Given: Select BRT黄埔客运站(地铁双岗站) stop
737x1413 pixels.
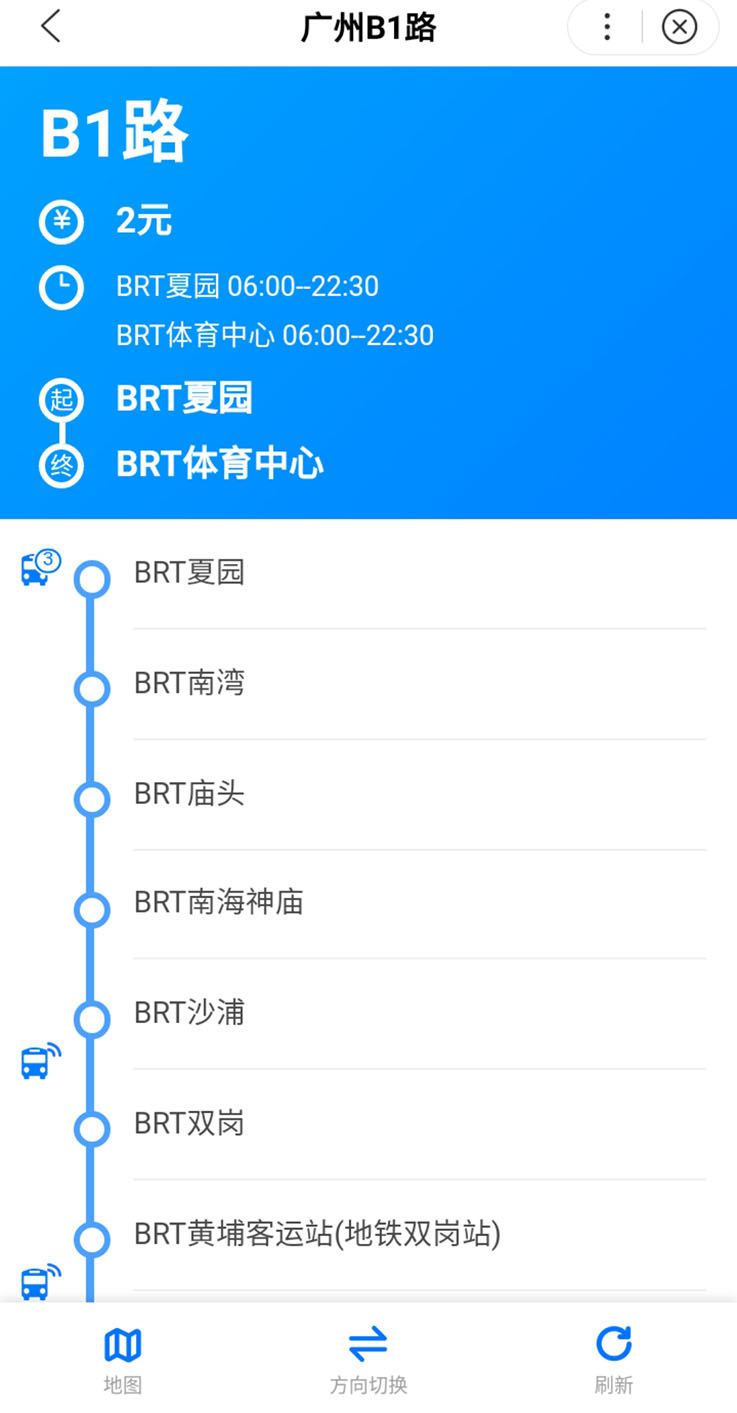Looking at the screenshot, I should [420, 1236].
